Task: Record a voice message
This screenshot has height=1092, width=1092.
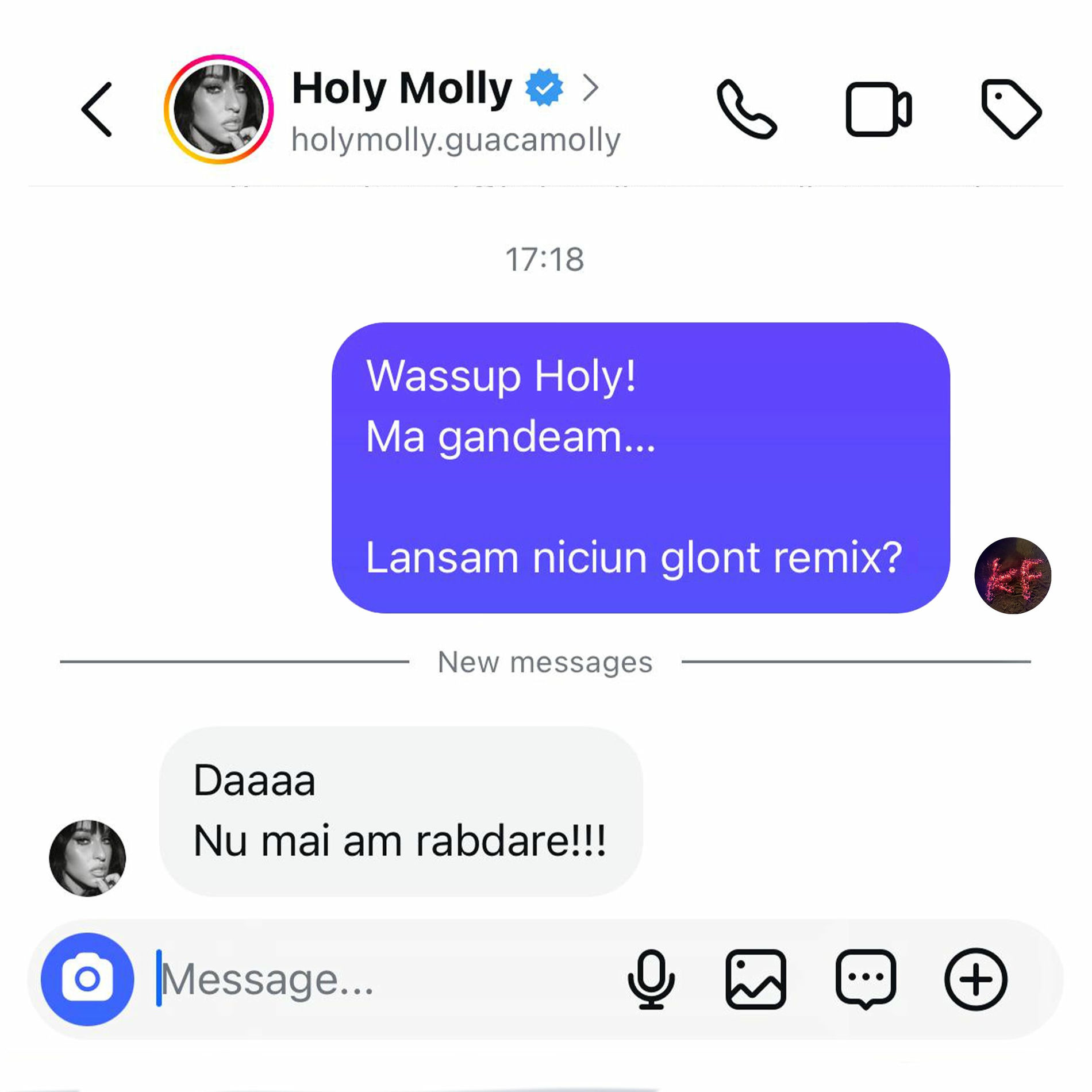Action: 651,979
